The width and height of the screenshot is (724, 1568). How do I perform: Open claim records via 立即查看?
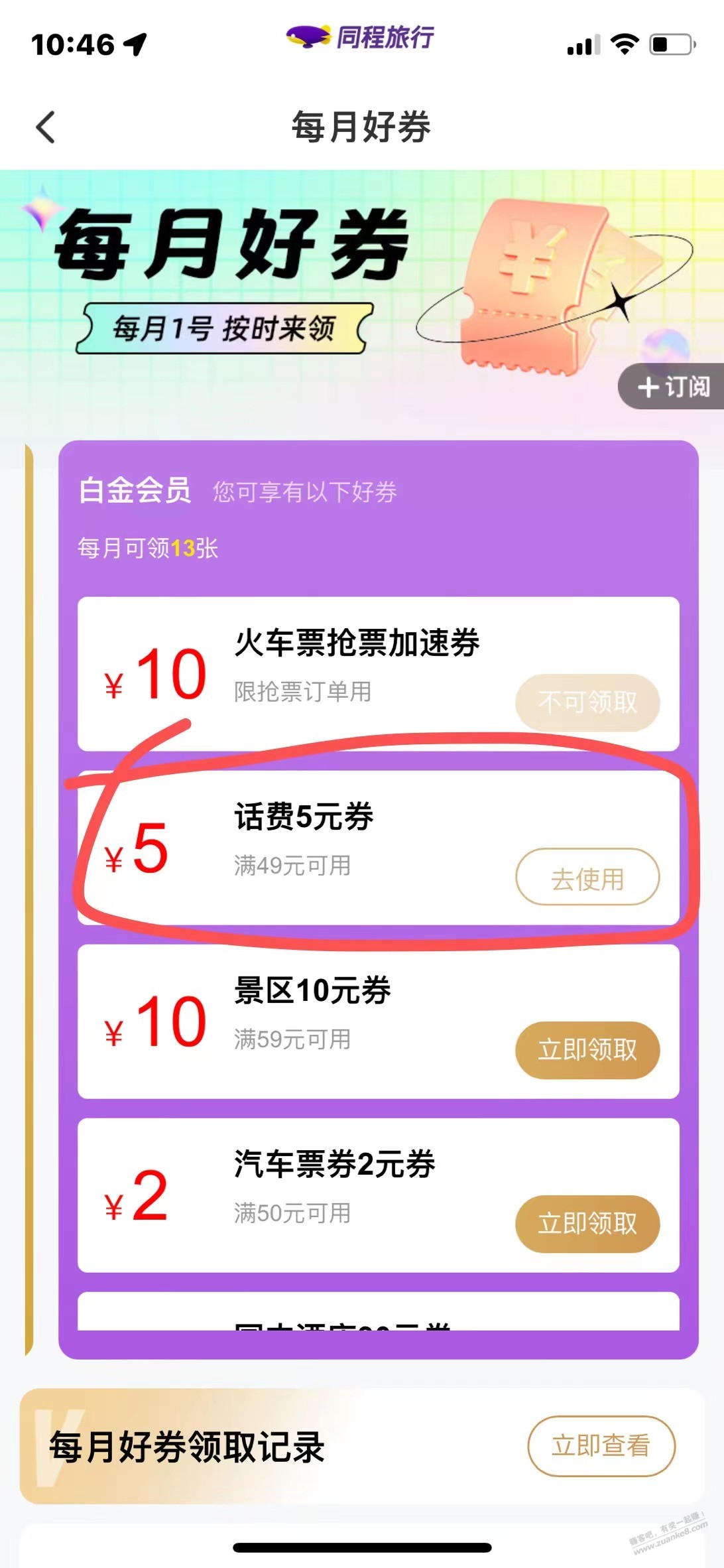tap(601, 1446)
